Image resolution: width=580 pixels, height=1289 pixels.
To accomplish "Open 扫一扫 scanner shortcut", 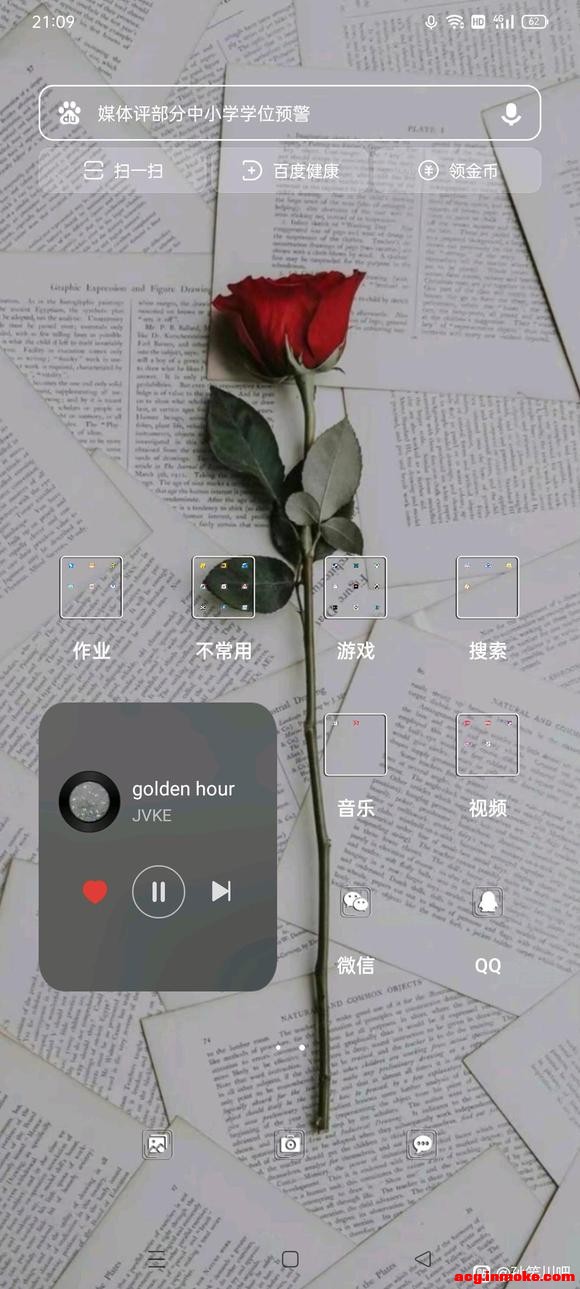I will coord(123,171).
